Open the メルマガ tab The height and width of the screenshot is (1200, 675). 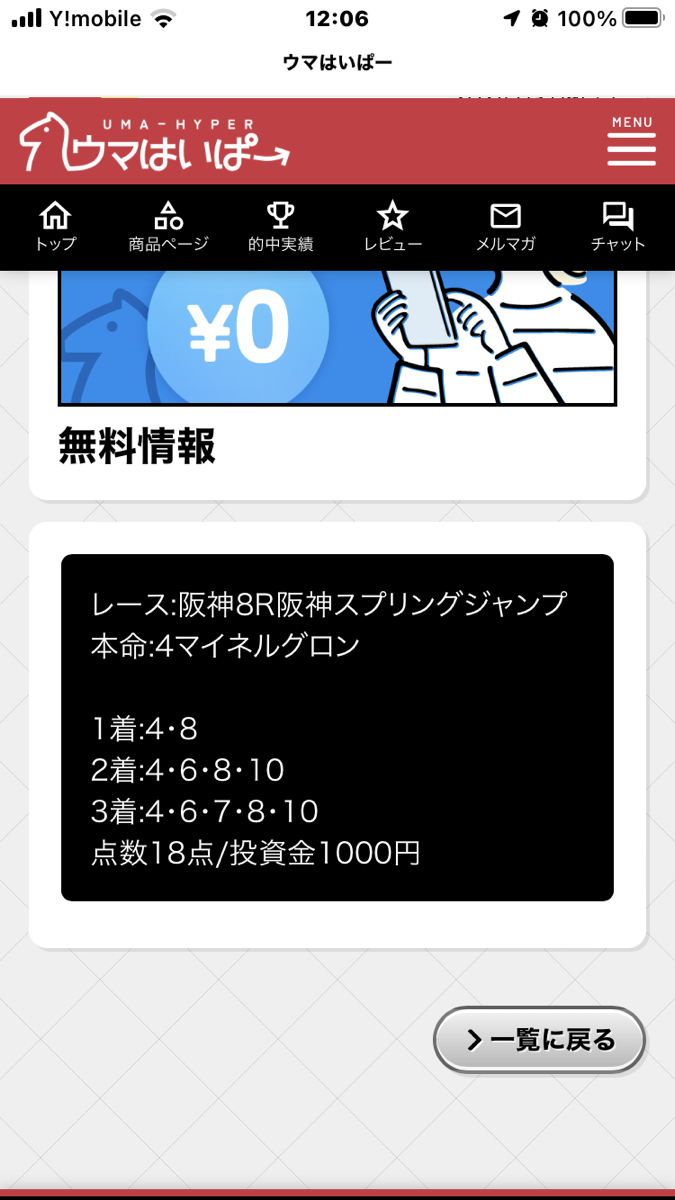(506, 227)
